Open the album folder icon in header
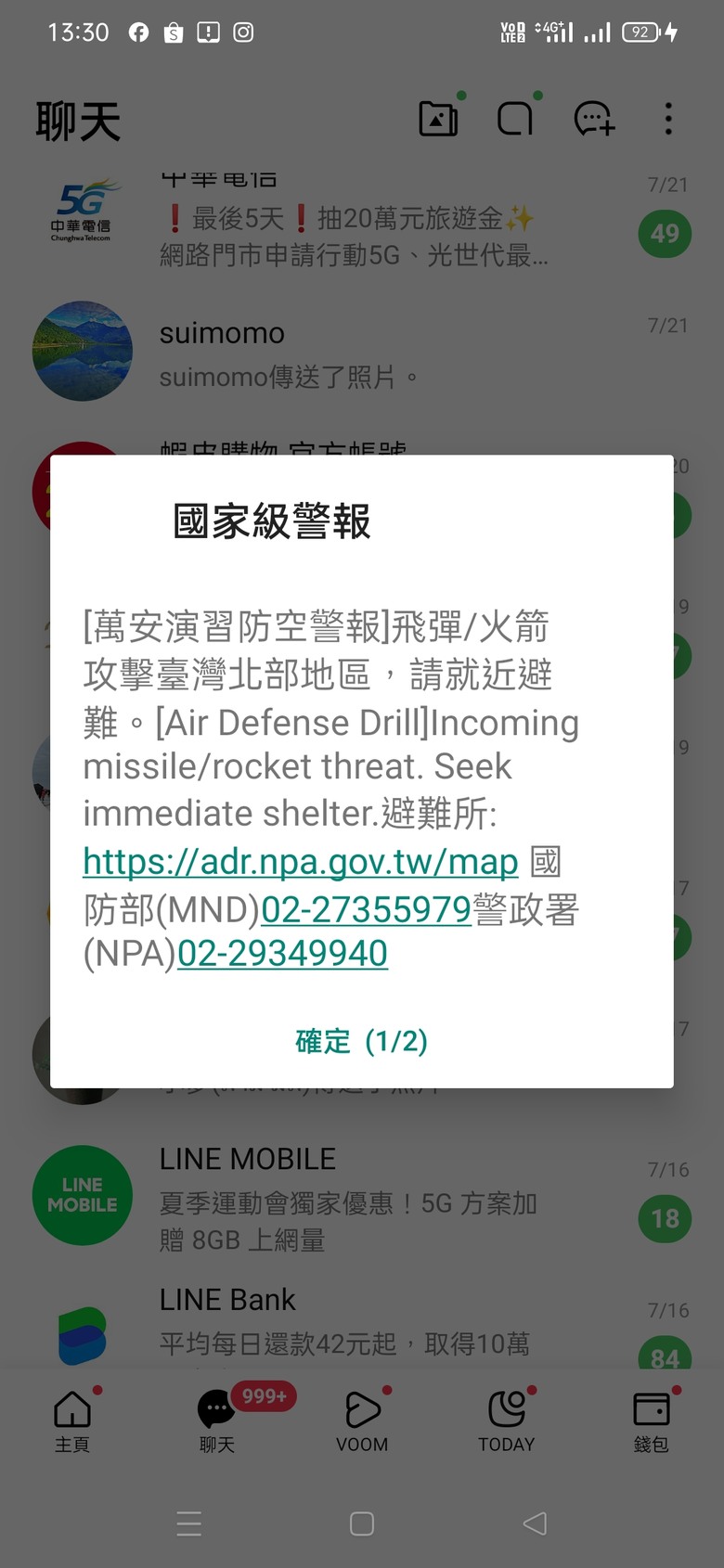Viewport: 724px width, 1568px height. [x=438, y=119]
